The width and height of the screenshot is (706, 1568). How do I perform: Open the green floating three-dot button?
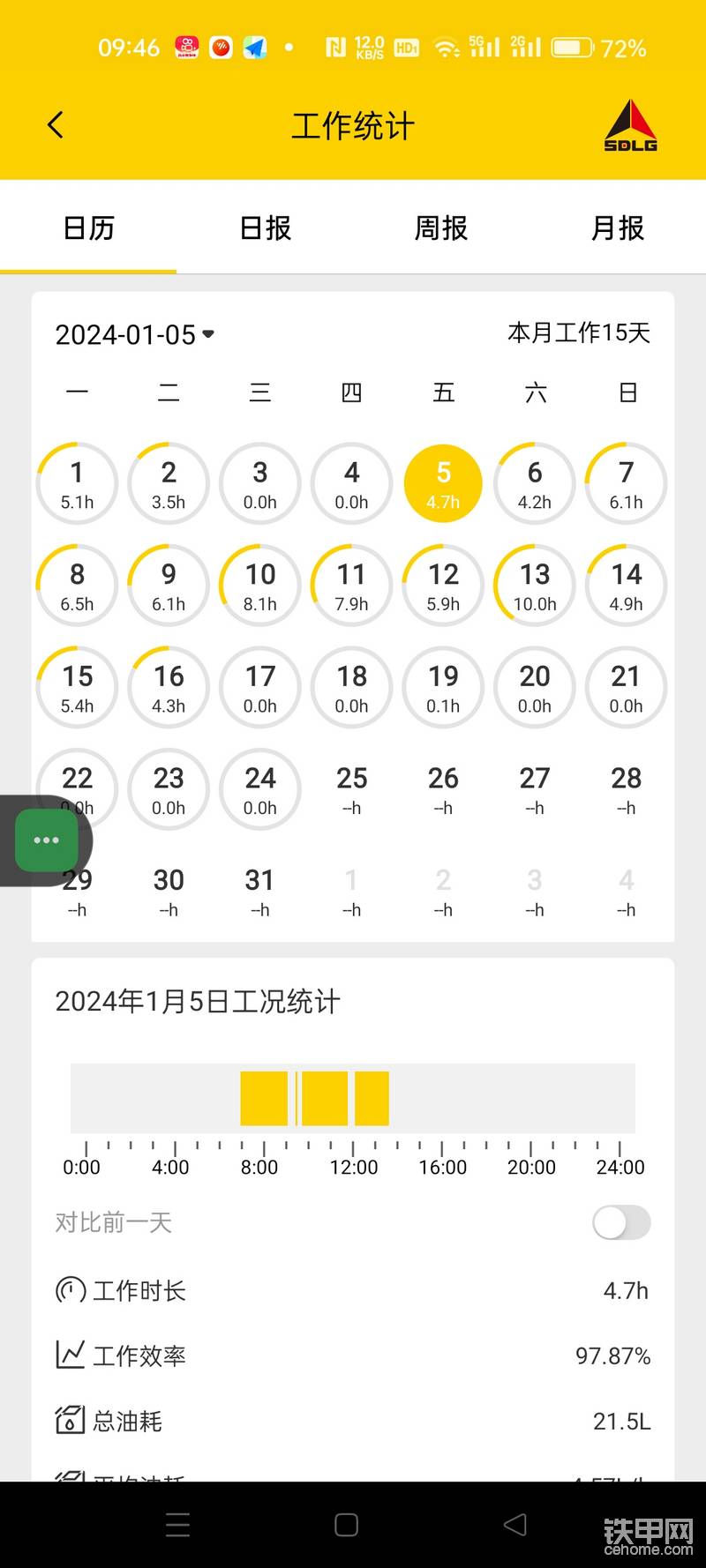46,840
